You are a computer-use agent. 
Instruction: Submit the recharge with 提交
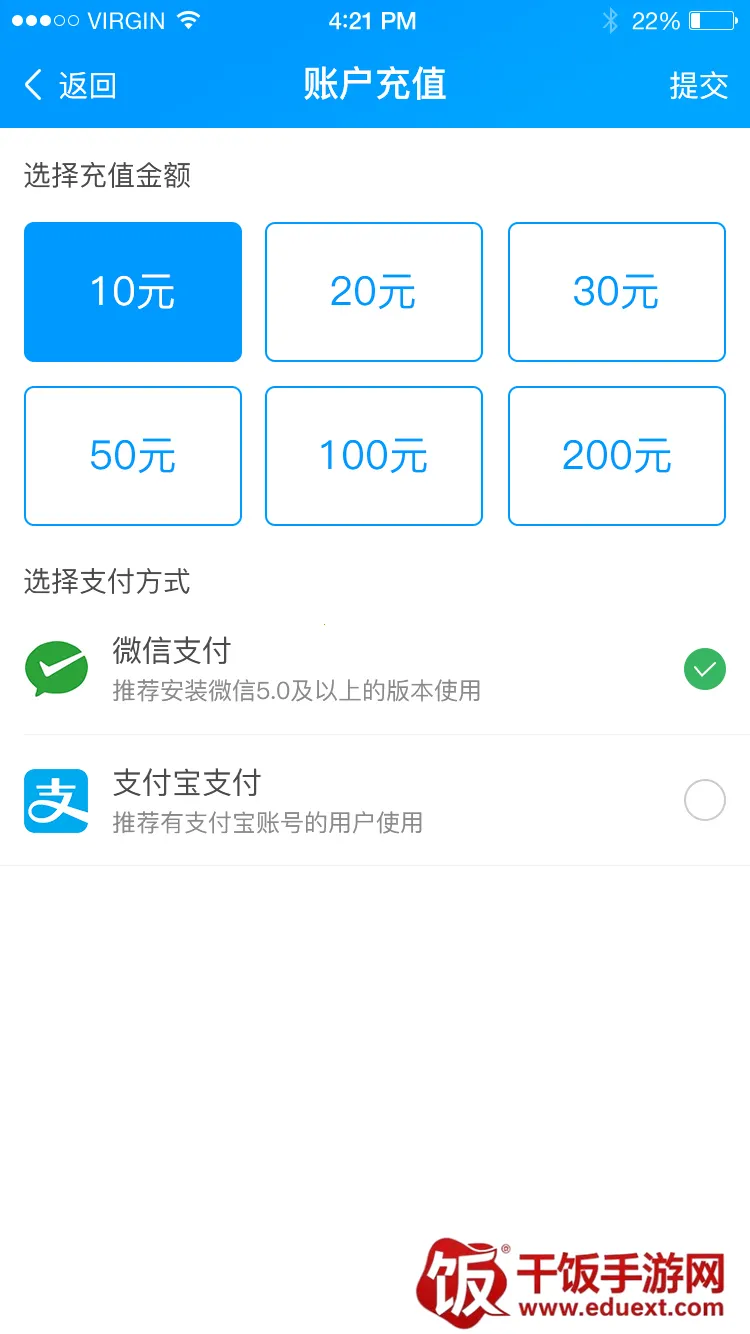coord(698,85)
